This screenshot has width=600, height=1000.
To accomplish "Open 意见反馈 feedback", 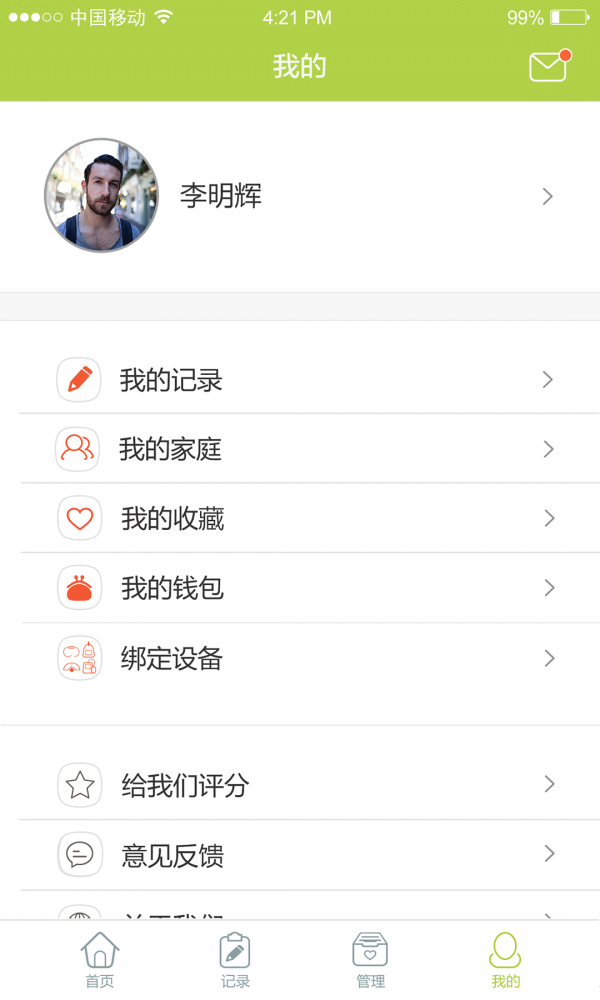I will coord(300,855).
